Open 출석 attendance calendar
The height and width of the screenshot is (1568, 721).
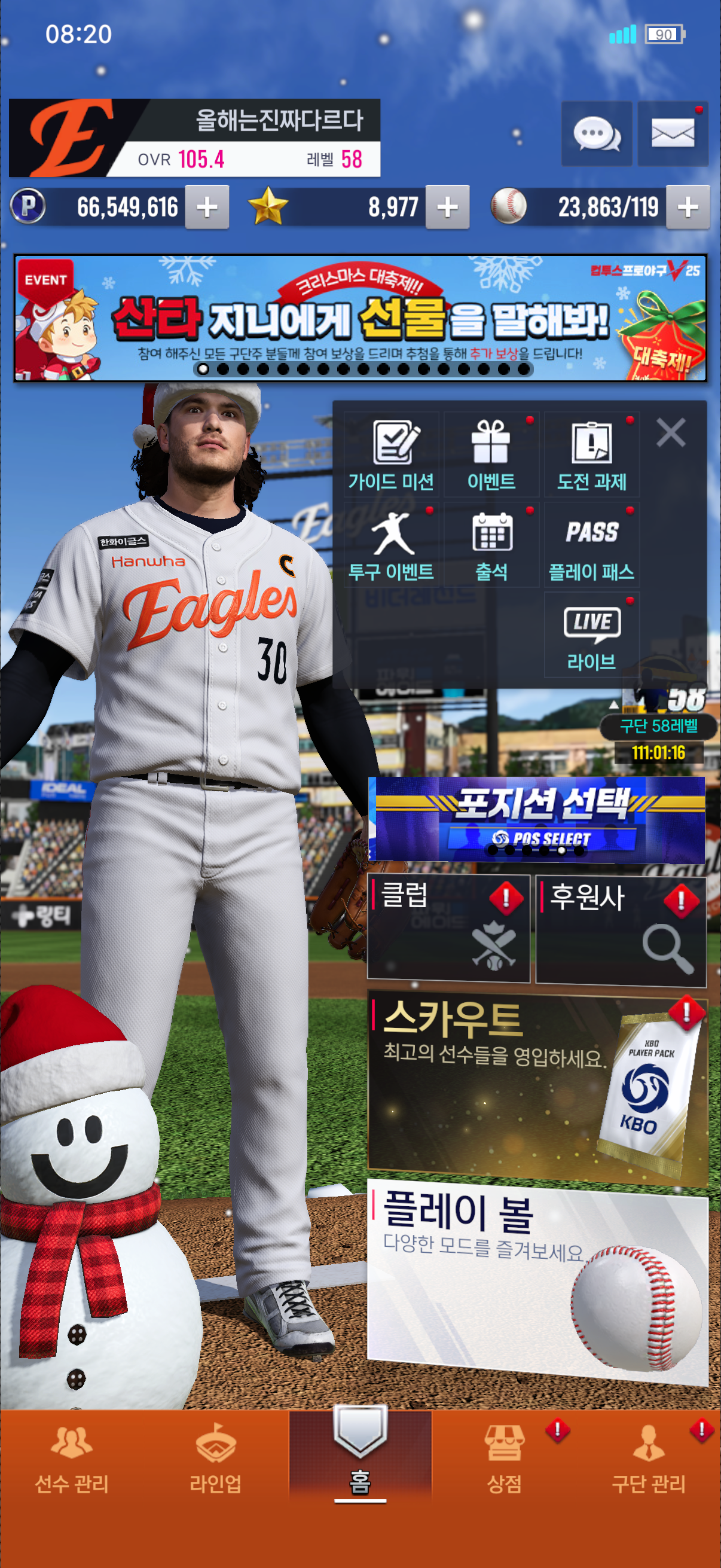coord(491,545)
